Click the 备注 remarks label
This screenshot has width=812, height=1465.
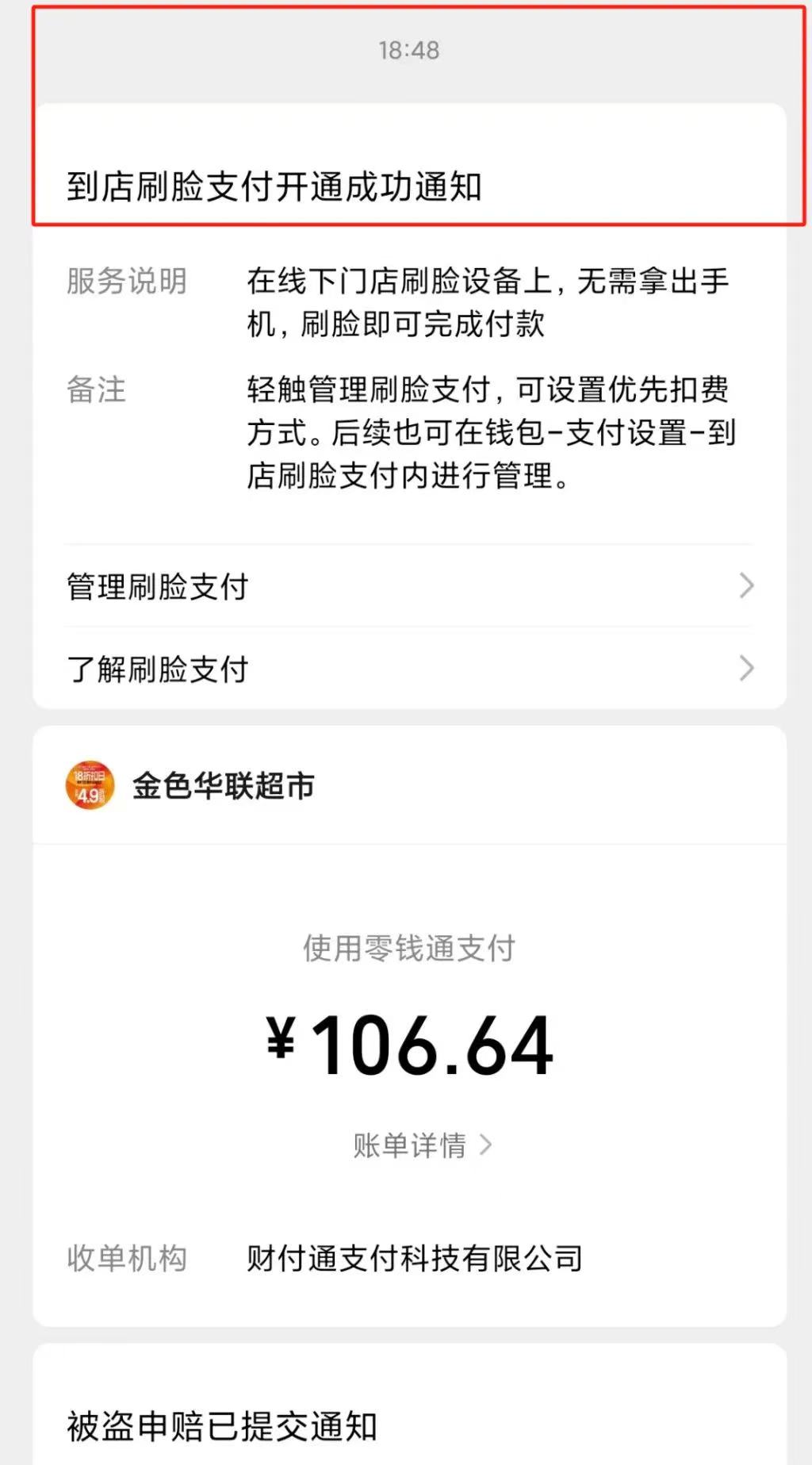click(95, 391)
